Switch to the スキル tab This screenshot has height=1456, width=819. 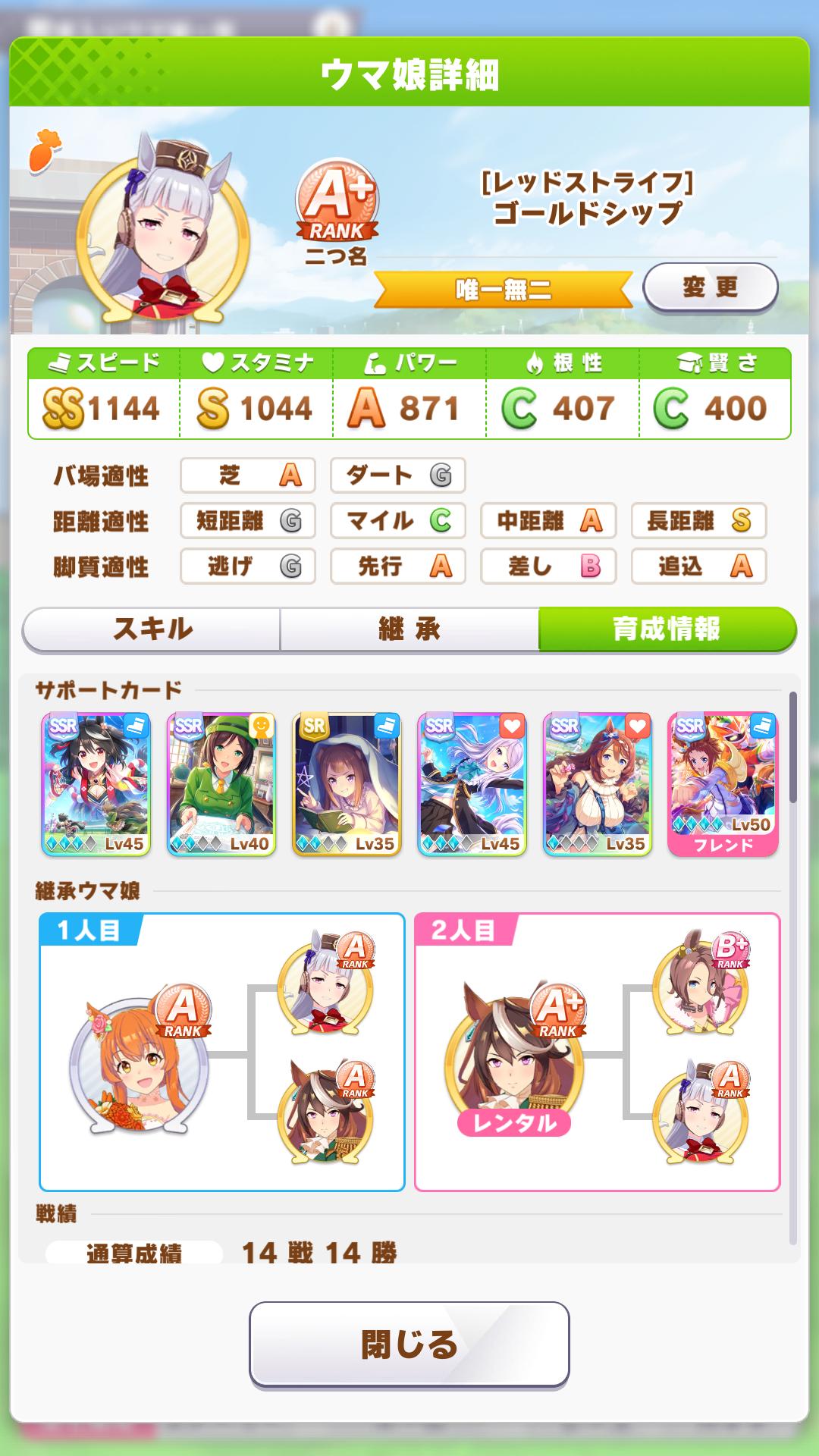(x=152, y=629)
